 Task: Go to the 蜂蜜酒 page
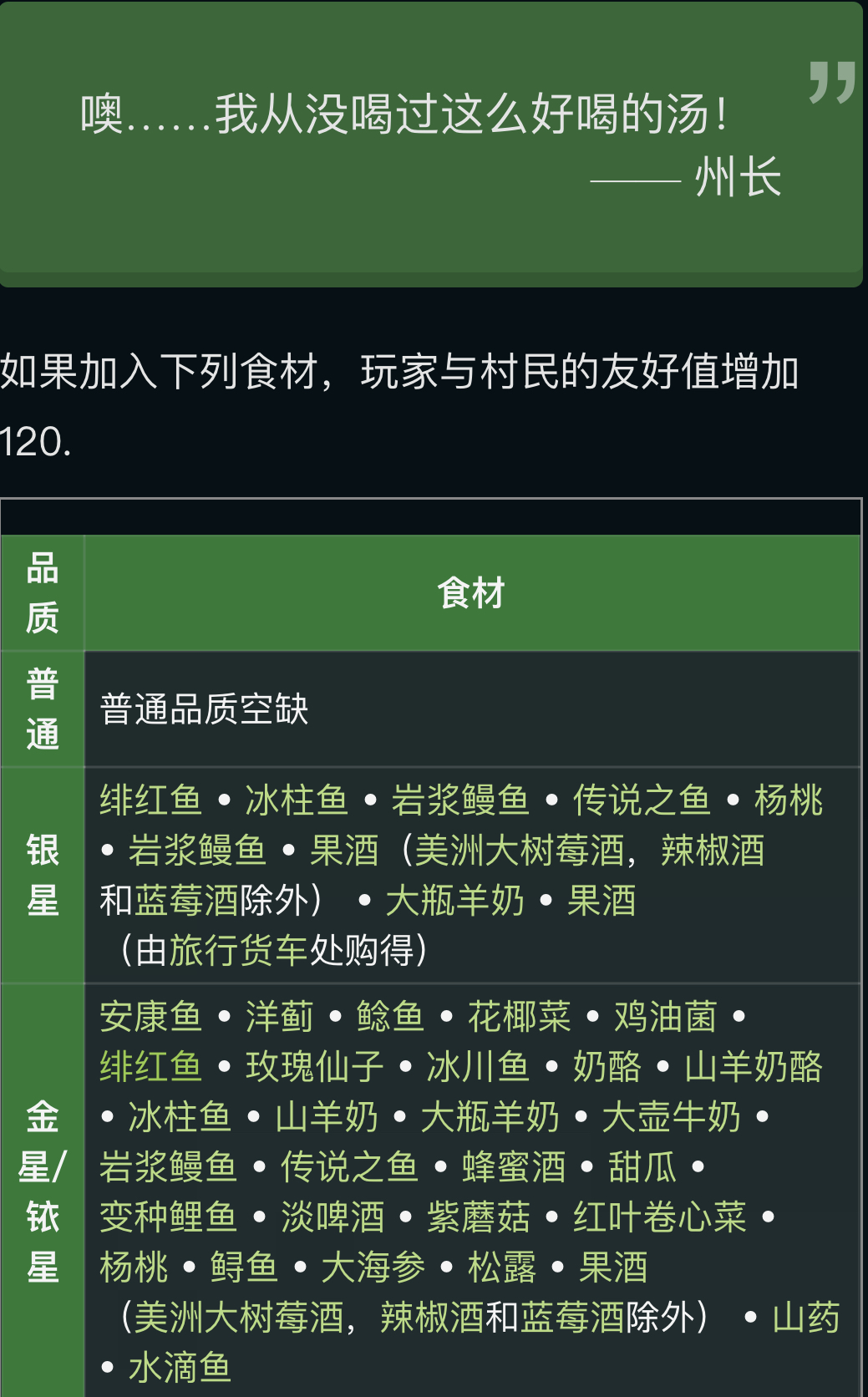coord(513,1167)
